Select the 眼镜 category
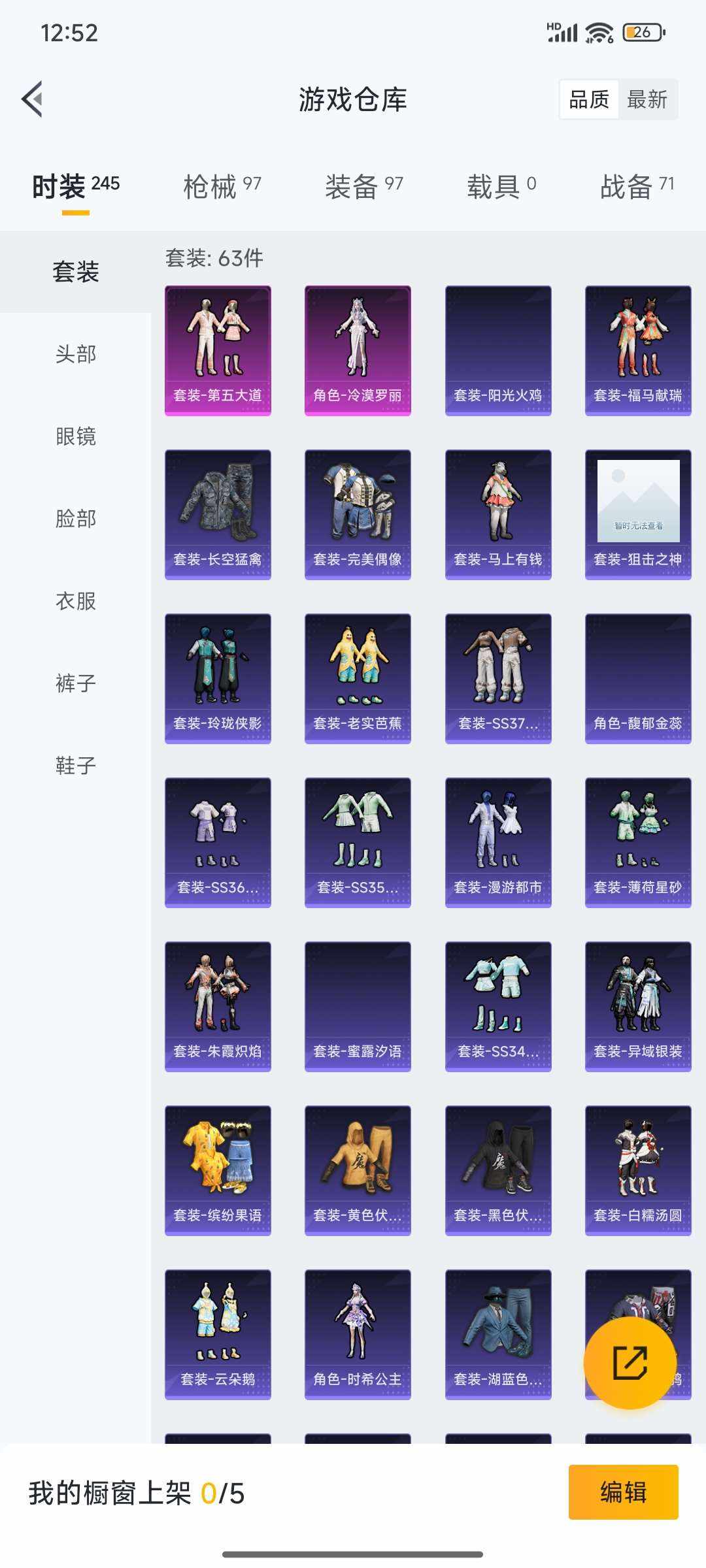Image resolution: width=706 pixels, height=1568 pixels. (74, 436)
